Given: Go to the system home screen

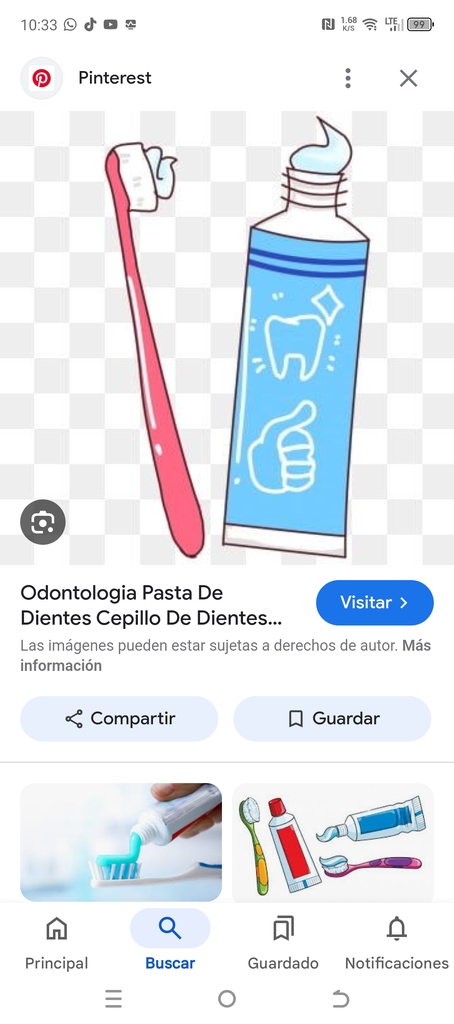Looking at the screenshot, I should tap(227, 999).
